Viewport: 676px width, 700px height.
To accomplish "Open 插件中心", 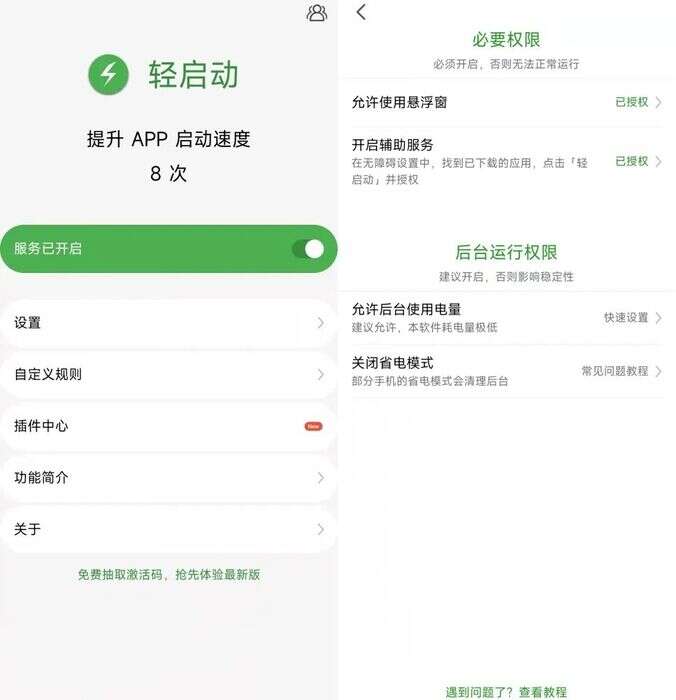I will [168, 426].
